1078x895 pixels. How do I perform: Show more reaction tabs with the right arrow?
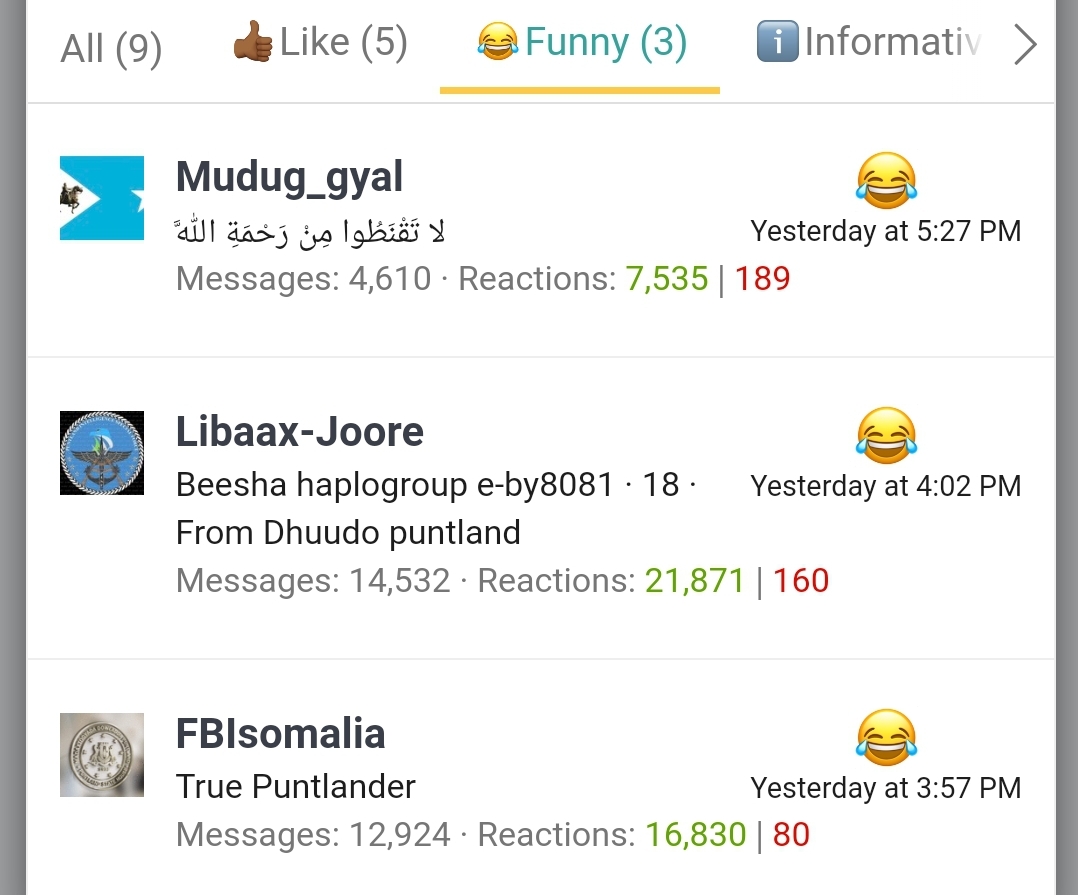pyautogui.click(x=1024, y=45)
